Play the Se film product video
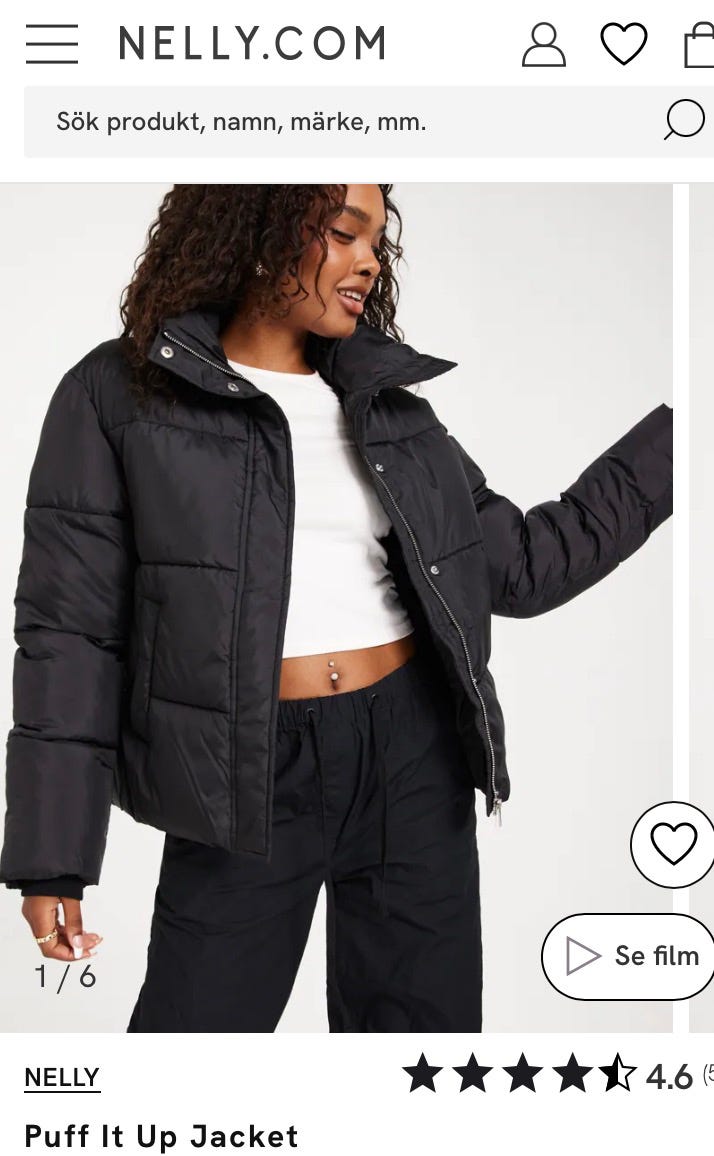The image size is (714, 1156). (x=630, y=956)
